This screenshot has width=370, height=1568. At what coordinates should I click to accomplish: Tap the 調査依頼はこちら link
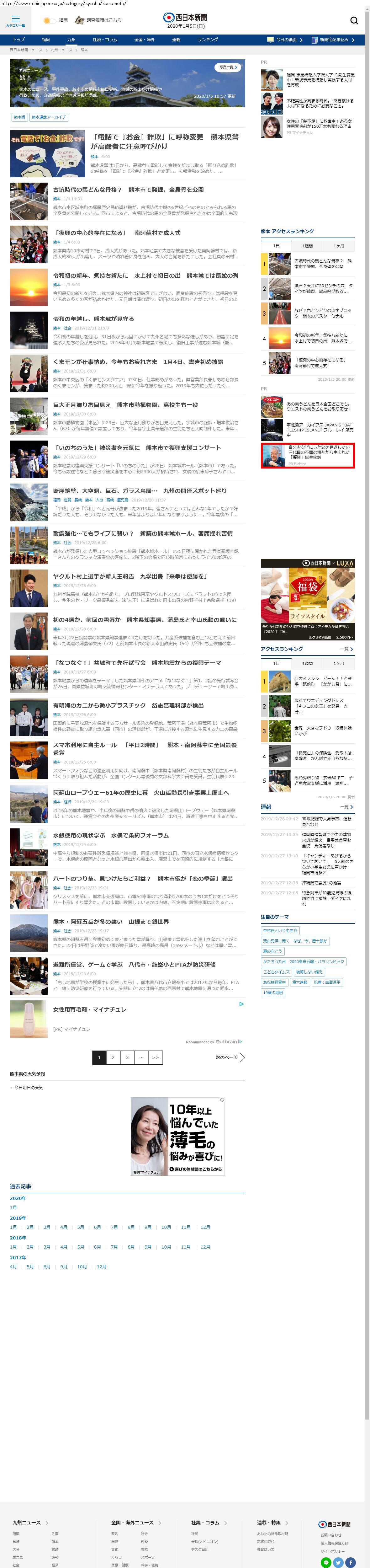(98, 20)
